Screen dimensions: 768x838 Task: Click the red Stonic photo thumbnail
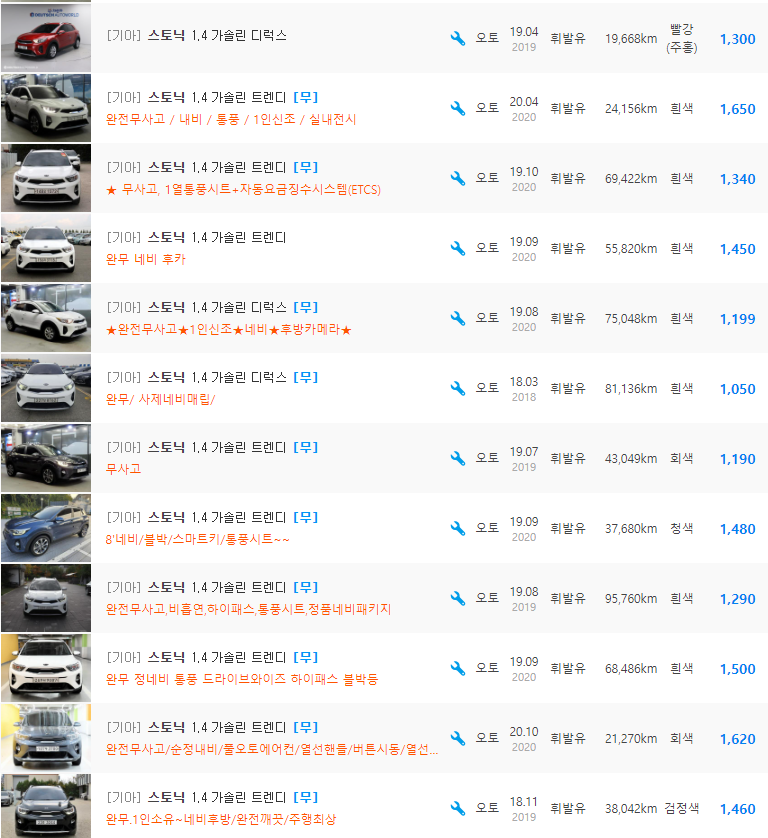pyautogui.click(x=46, y=39)
